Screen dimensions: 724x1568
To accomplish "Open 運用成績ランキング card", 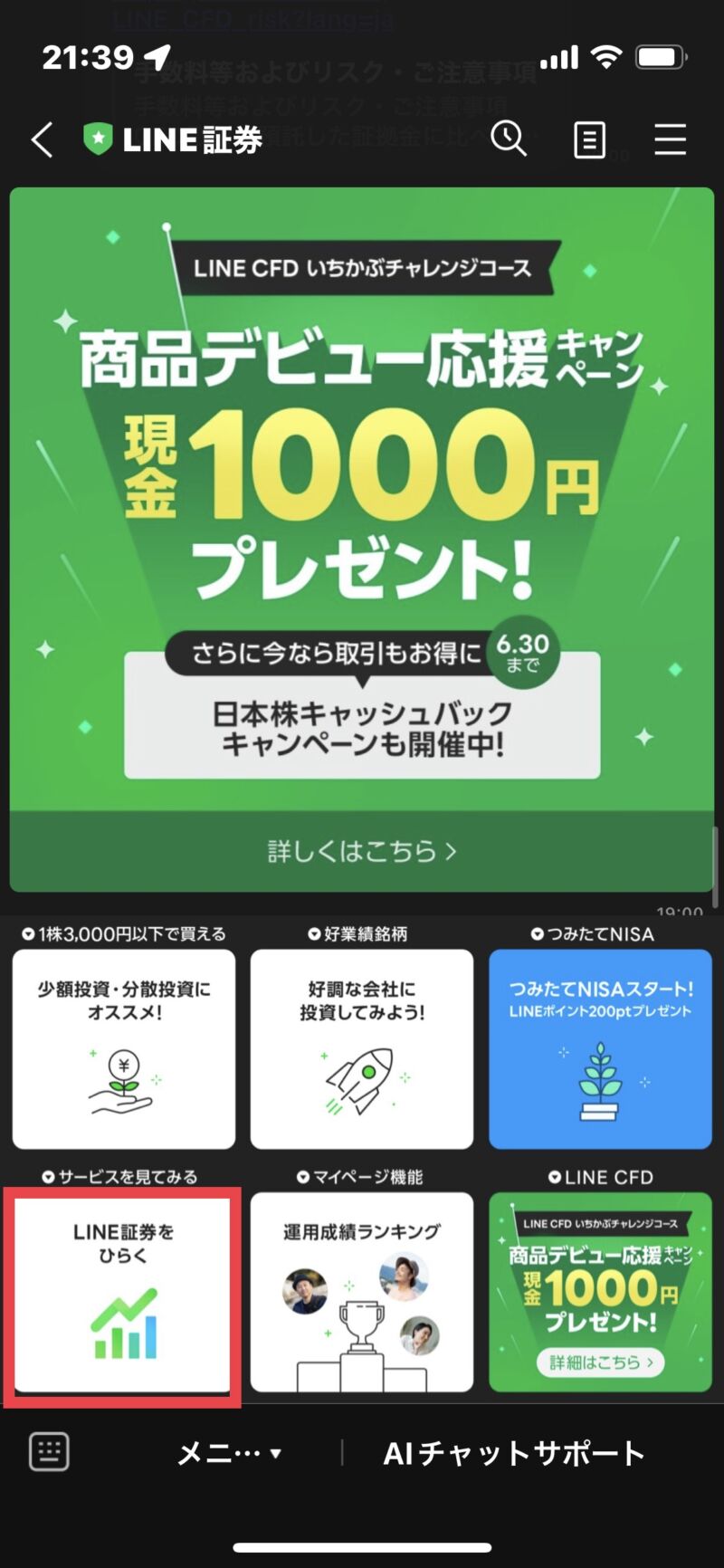I will pos(362,1293).
